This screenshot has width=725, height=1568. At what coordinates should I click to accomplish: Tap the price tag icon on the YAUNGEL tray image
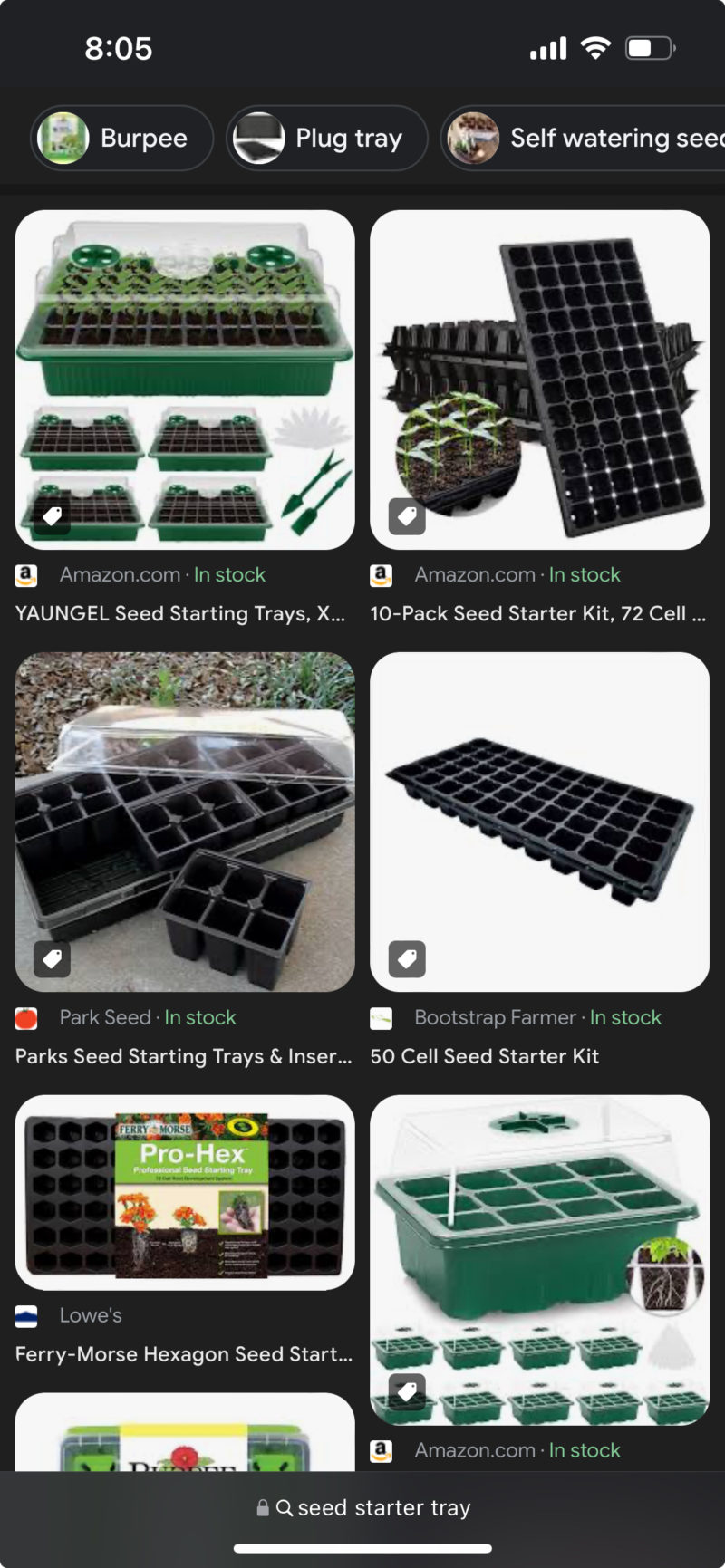click(x=51, y=515)
